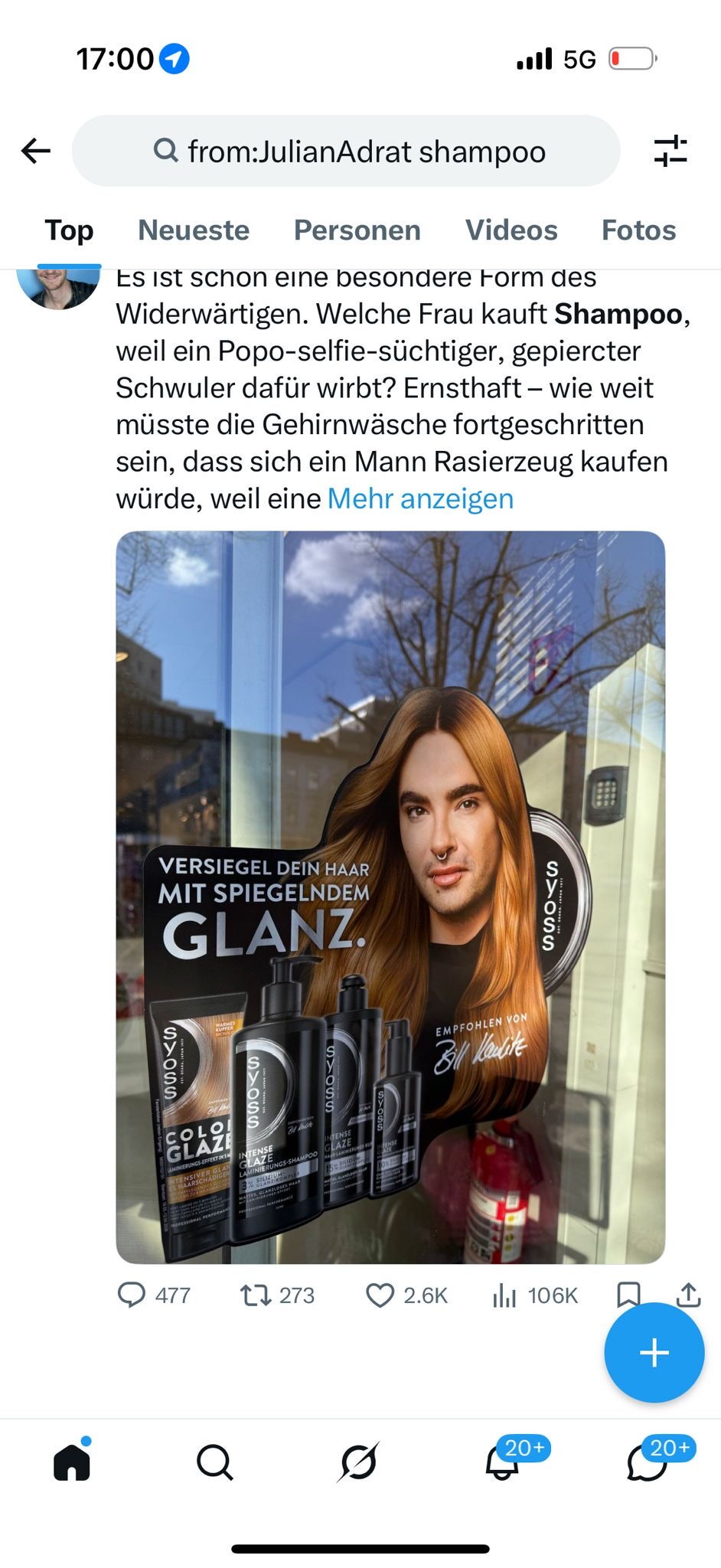Open the notifications bell
This screenshot has height=1568, width=721.
coord(503,1462)
